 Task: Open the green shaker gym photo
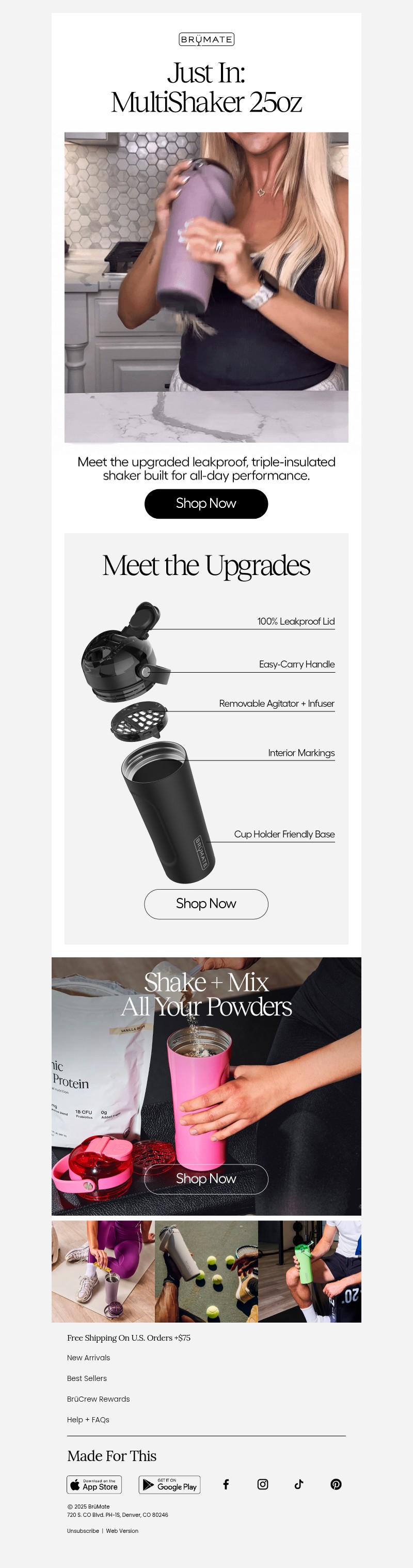309,1271
